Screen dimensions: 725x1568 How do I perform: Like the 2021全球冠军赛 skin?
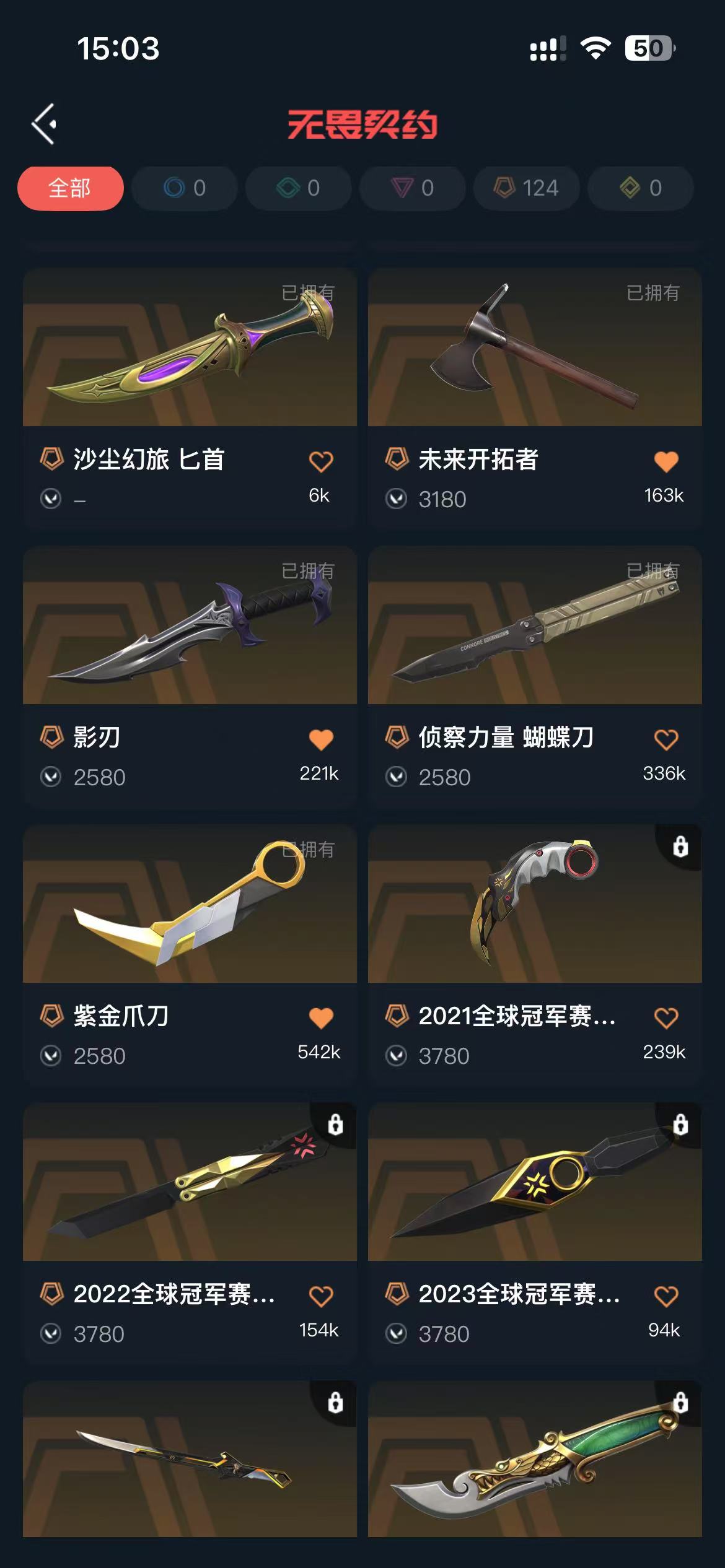pos(666,1018)
